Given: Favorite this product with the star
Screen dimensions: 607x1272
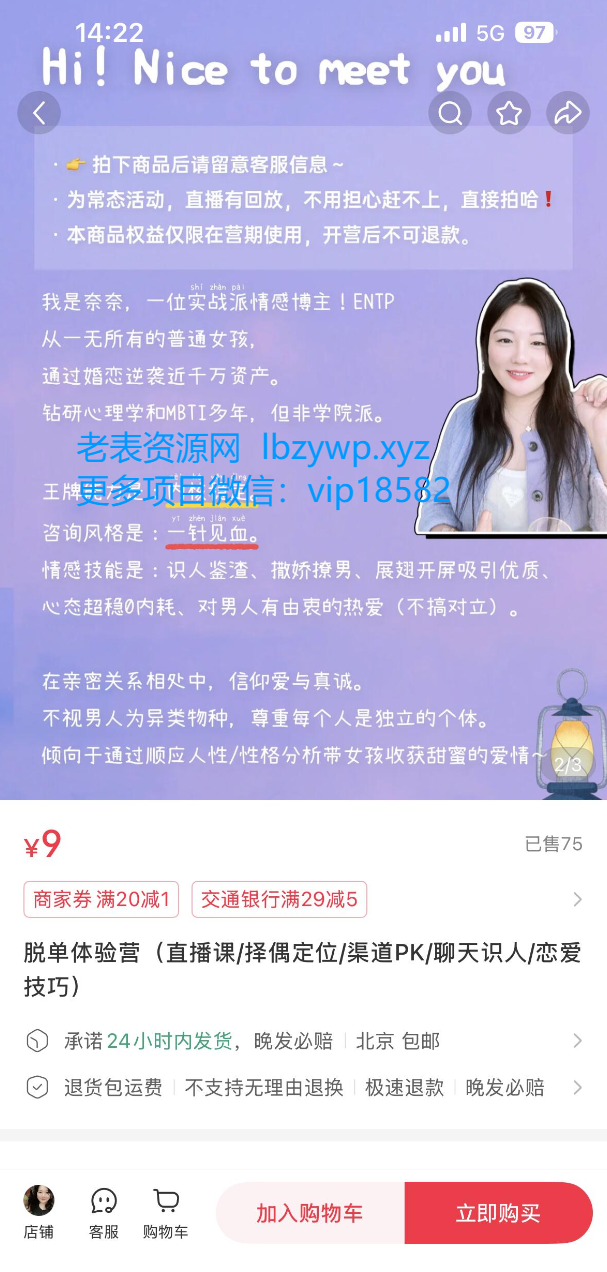Looking at the screenshot, I should [509, 113].
